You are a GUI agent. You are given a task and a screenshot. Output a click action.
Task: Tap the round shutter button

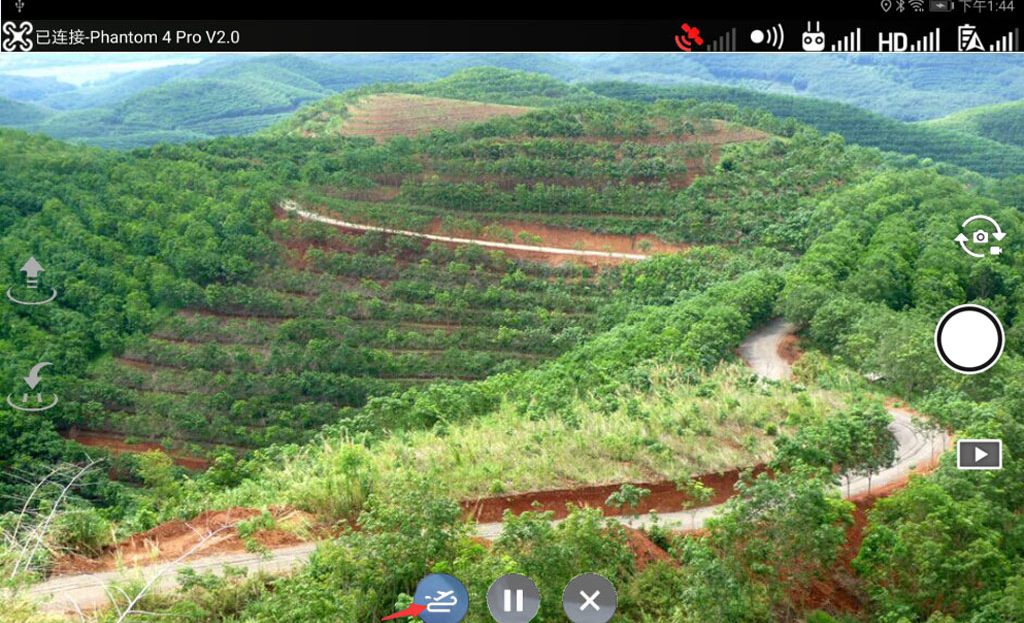pyautogui.click(x=969, y=340)
